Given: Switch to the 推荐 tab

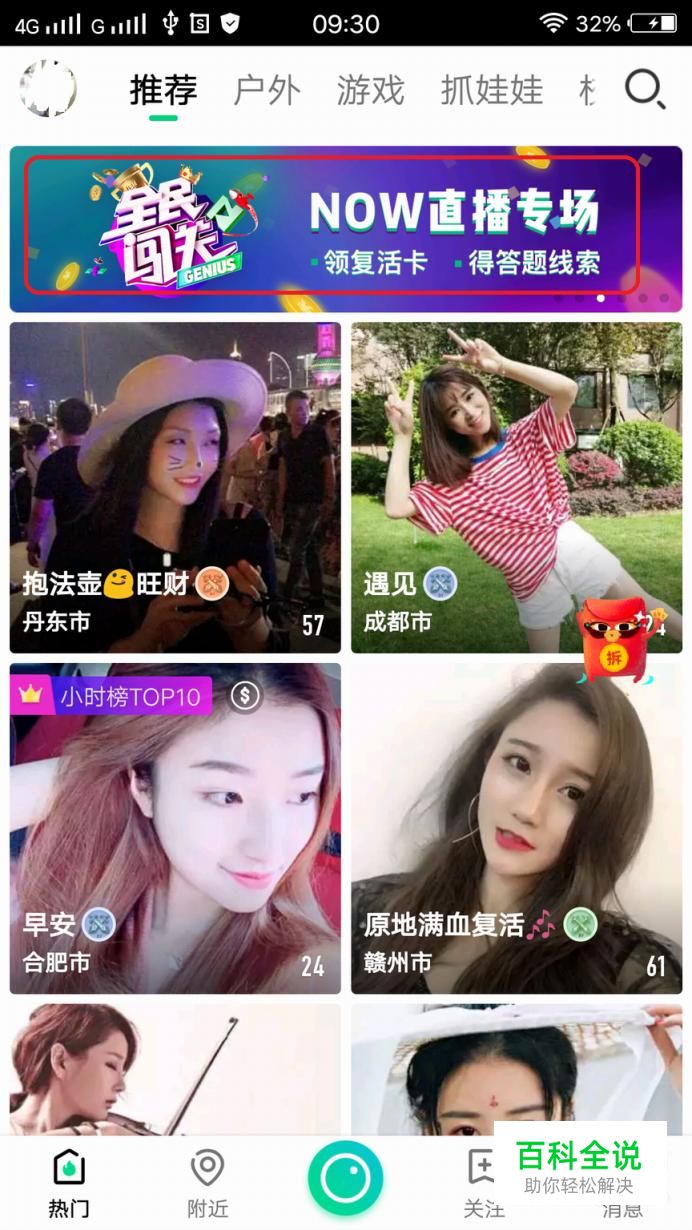Looking at the screenshot, I should coord(163,91).
